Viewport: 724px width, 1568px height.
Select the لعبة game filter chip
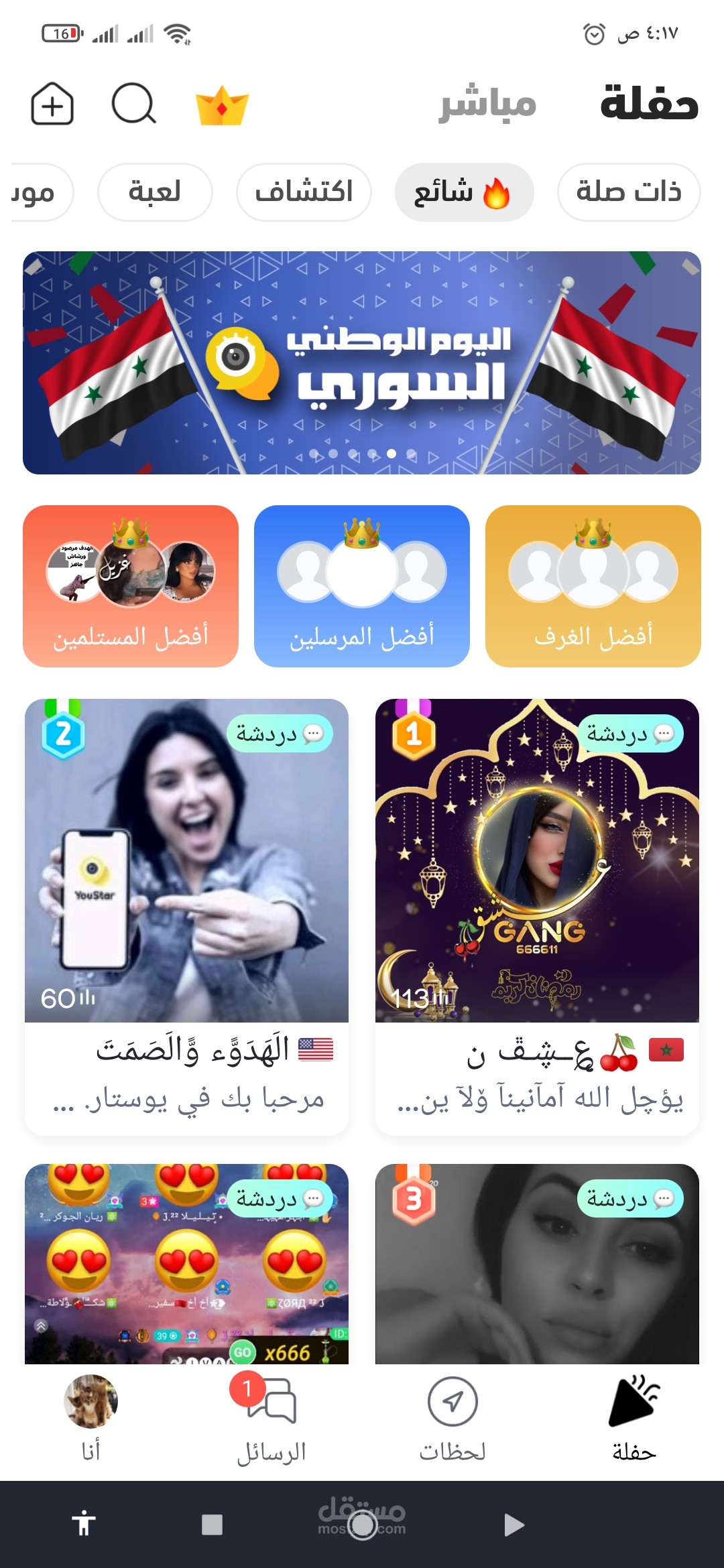pyautogui.click(x=154, y=192)
